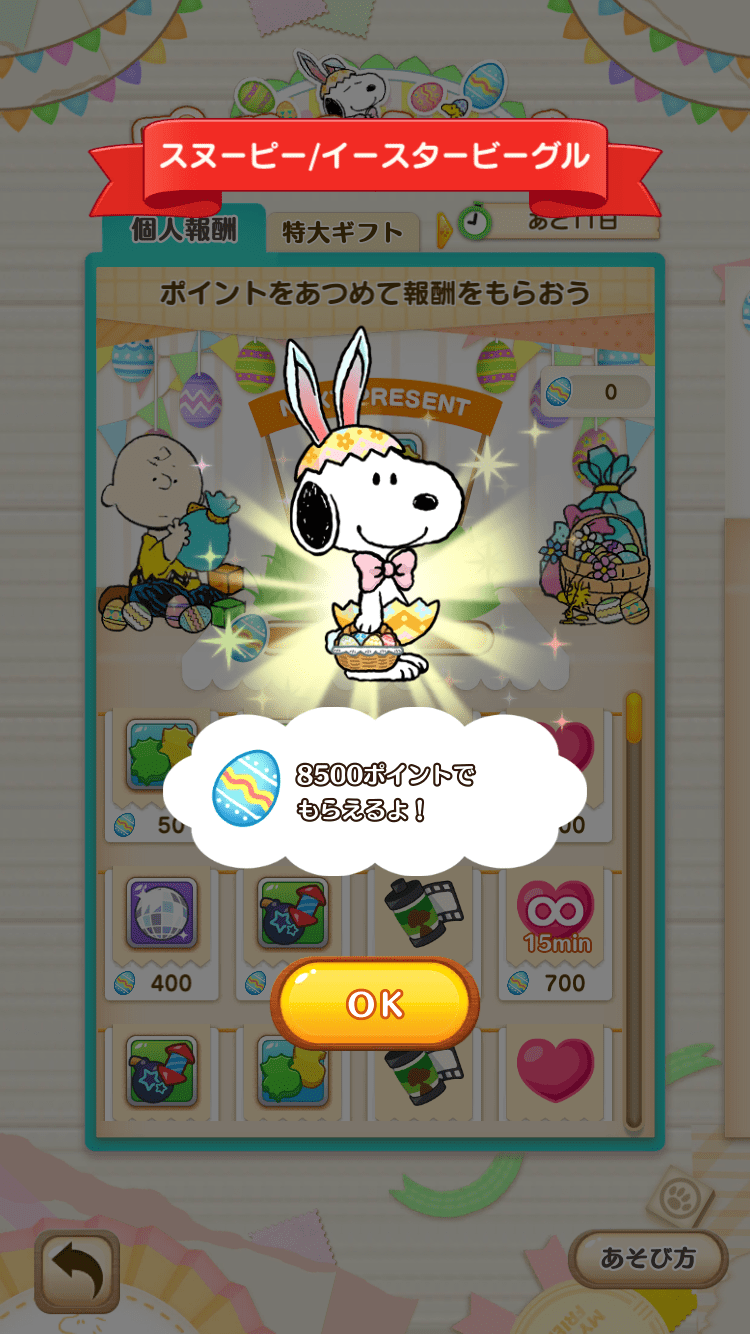
Task: Go back with the return arrow button
Action: (77, 1271)
